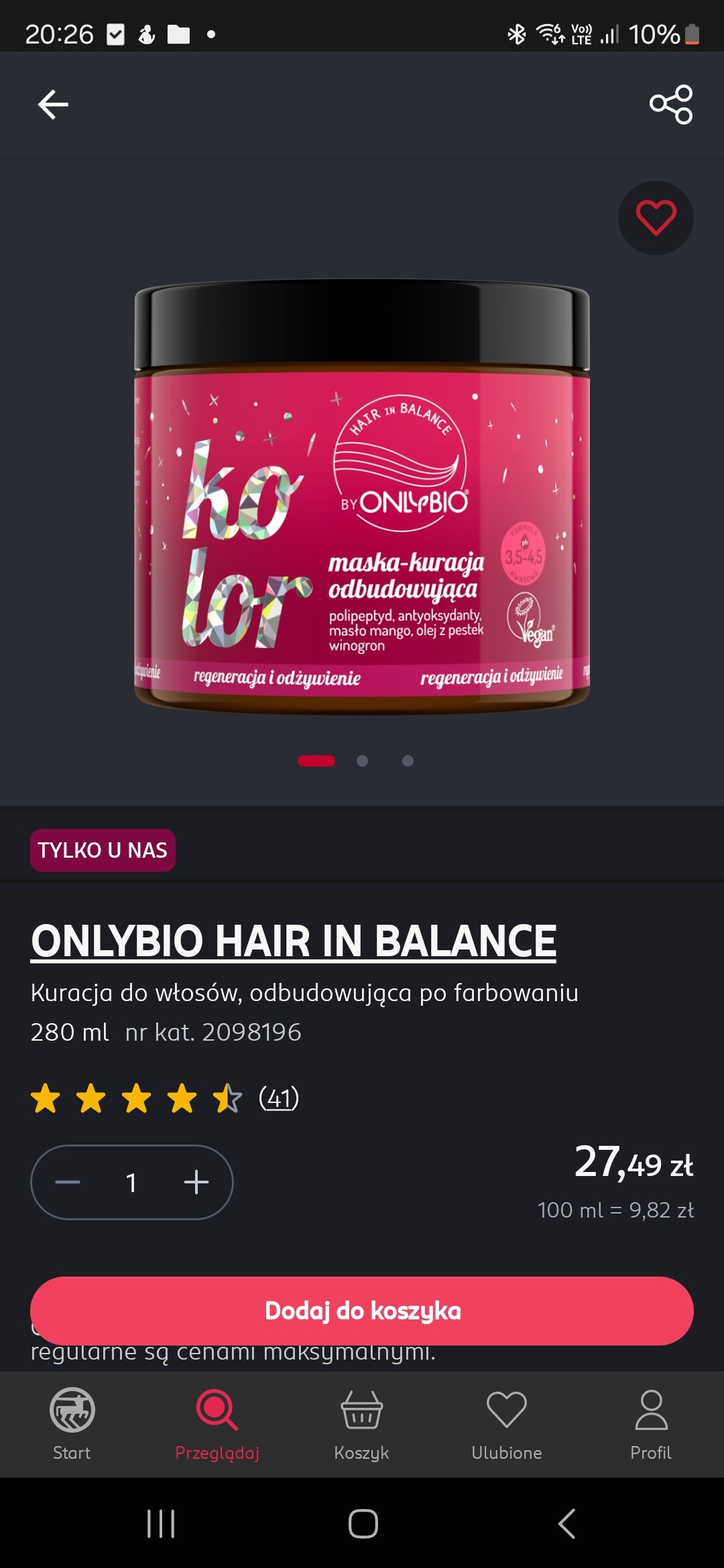724x1568 pixels.
Task: Decrease quantity with minus button
Action: coord(68,1182)
